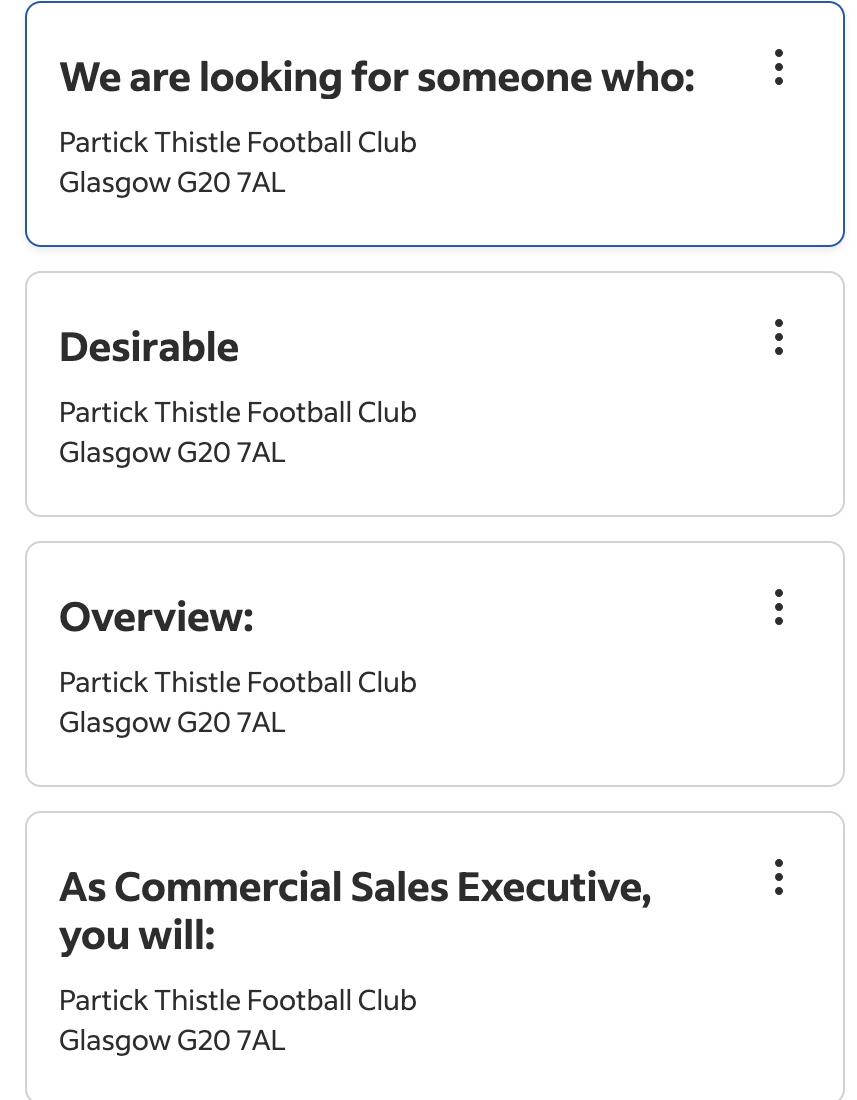View the 'Overview:' job listing

[x=157, y=617]
